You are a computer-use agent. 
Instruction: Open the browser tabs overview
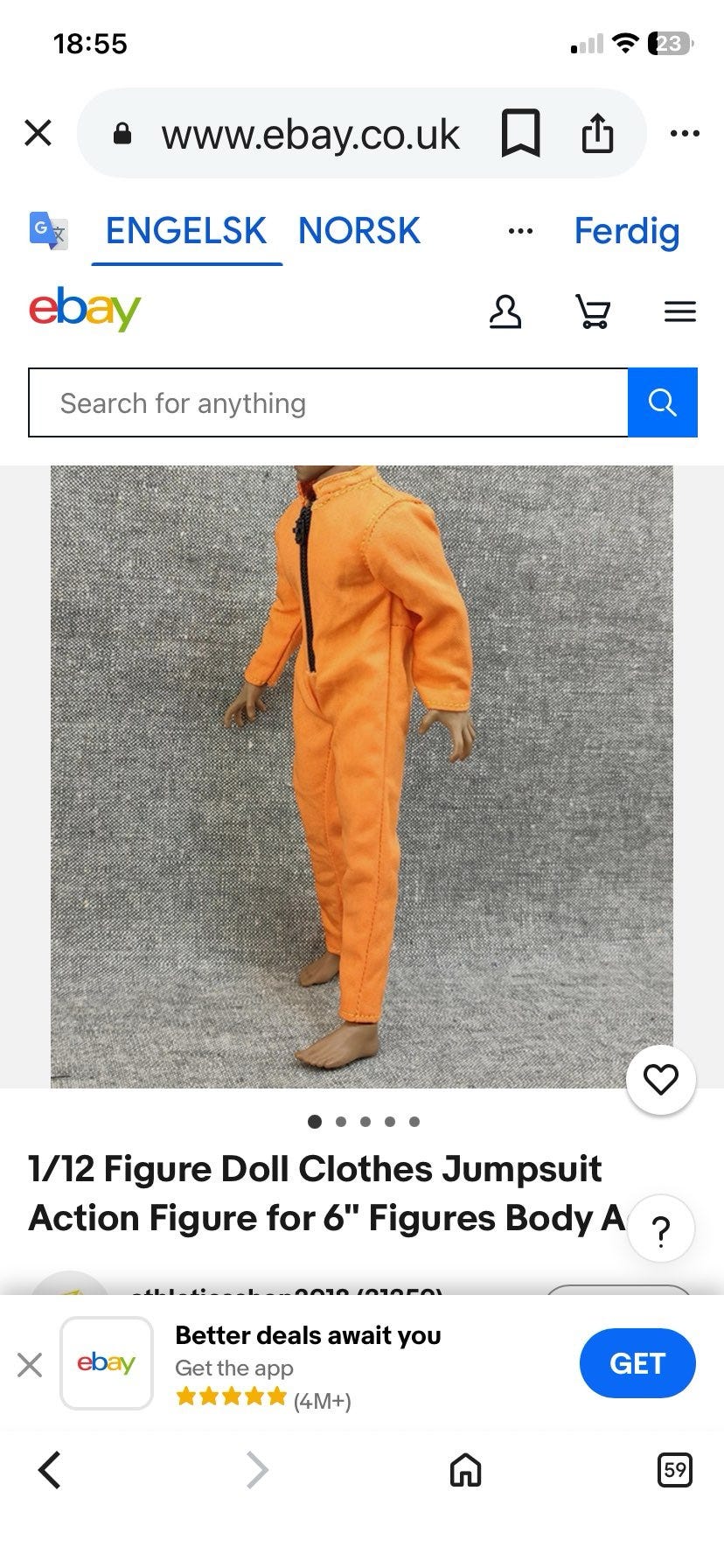click(x=674, y=1469)
